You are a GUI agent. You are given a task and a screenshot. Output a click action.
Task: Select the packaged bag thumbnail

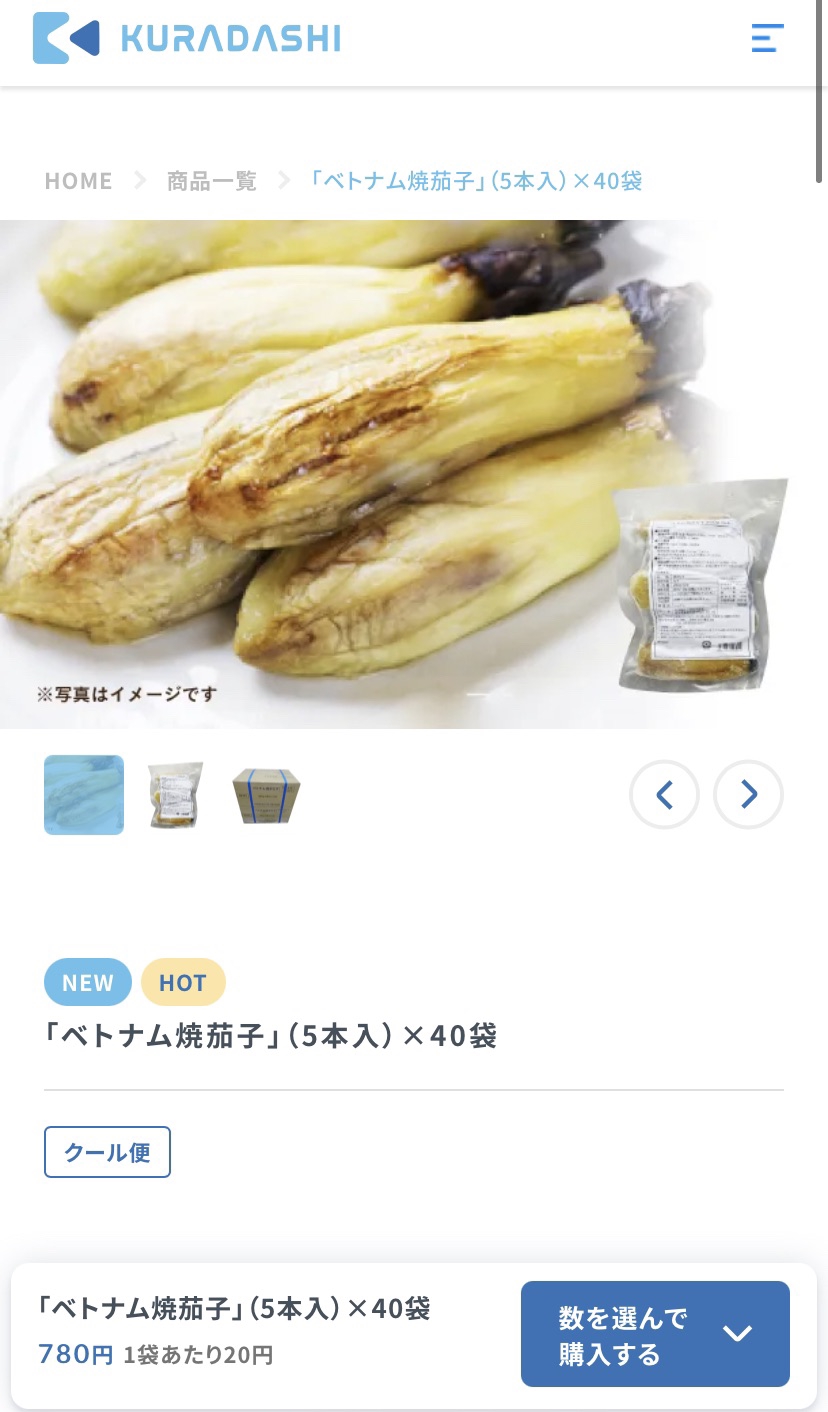[175, 795]
